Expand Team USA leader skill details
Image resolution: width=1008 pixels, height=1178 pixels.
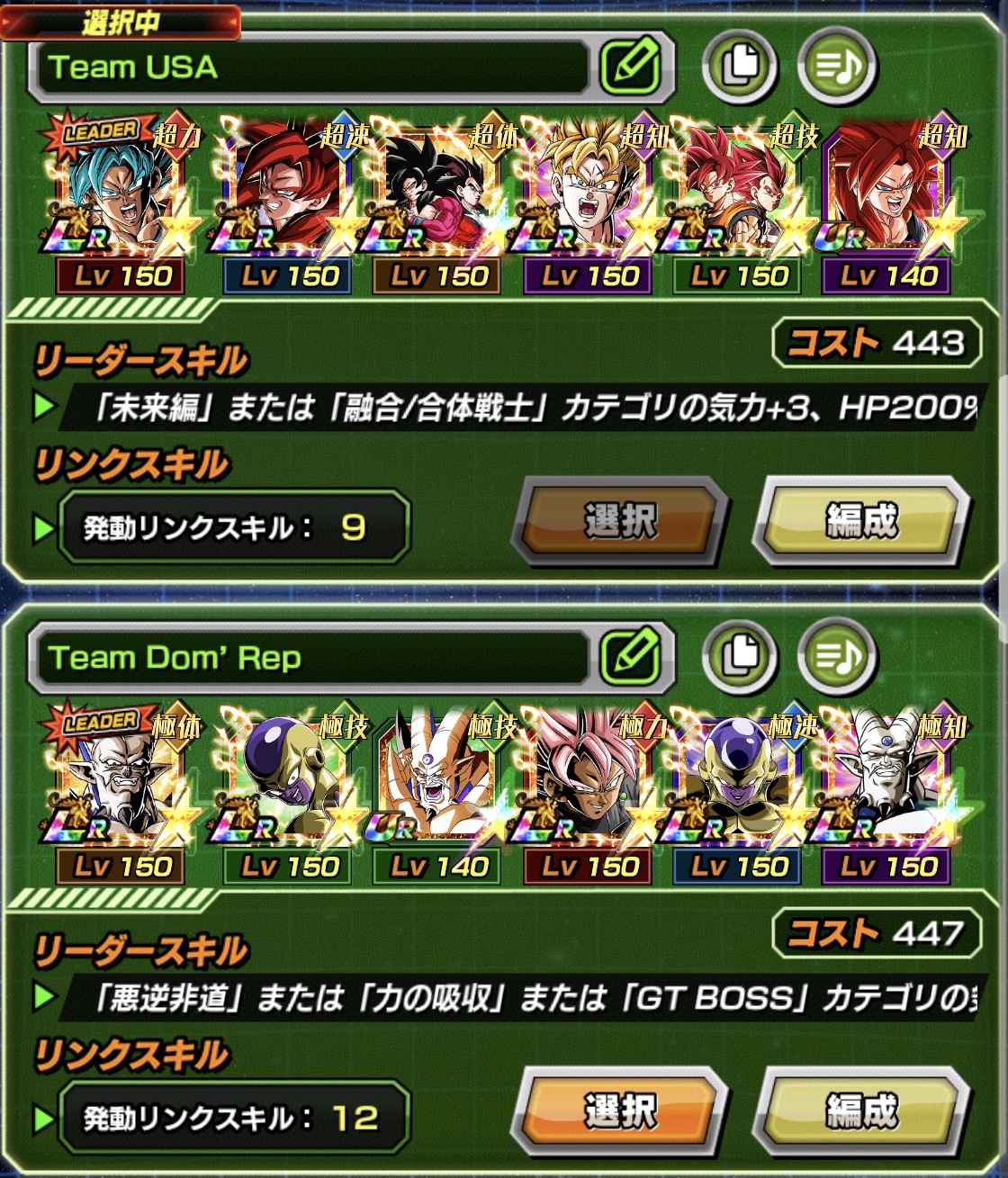click(x=43, y=408)
